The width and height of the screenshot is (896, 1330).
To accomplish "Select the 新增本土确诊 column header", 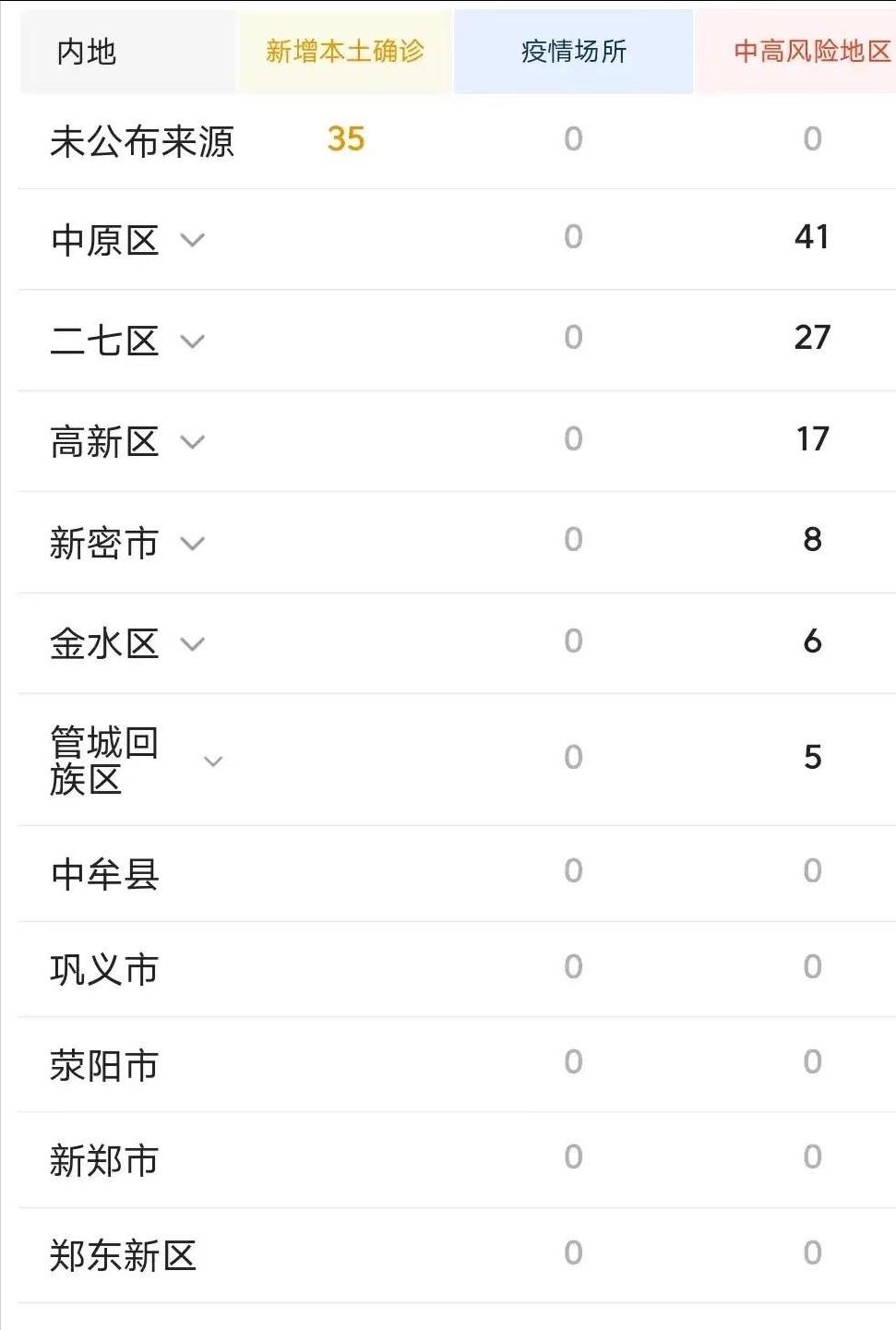I will coord(344,52).
